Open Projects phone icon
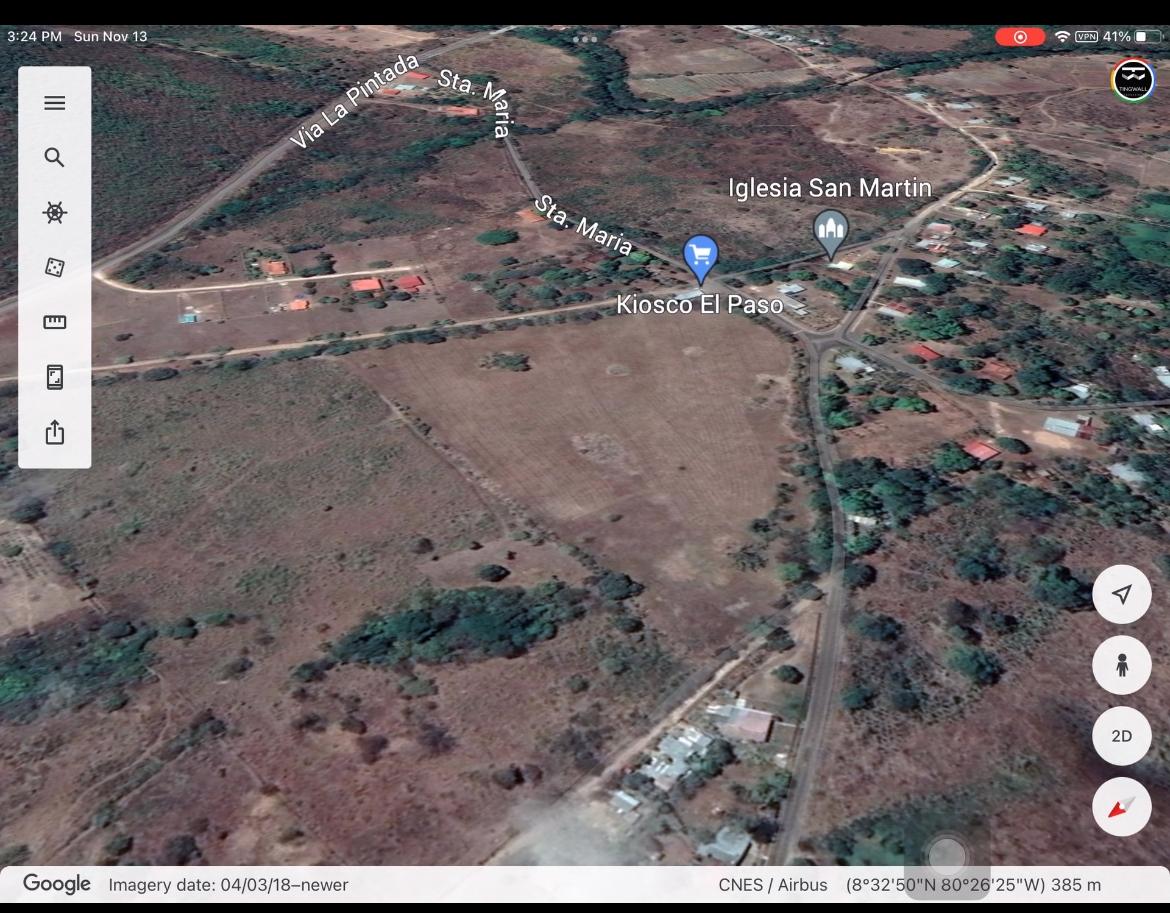The image size is (1170, 913). pos(55,377)
